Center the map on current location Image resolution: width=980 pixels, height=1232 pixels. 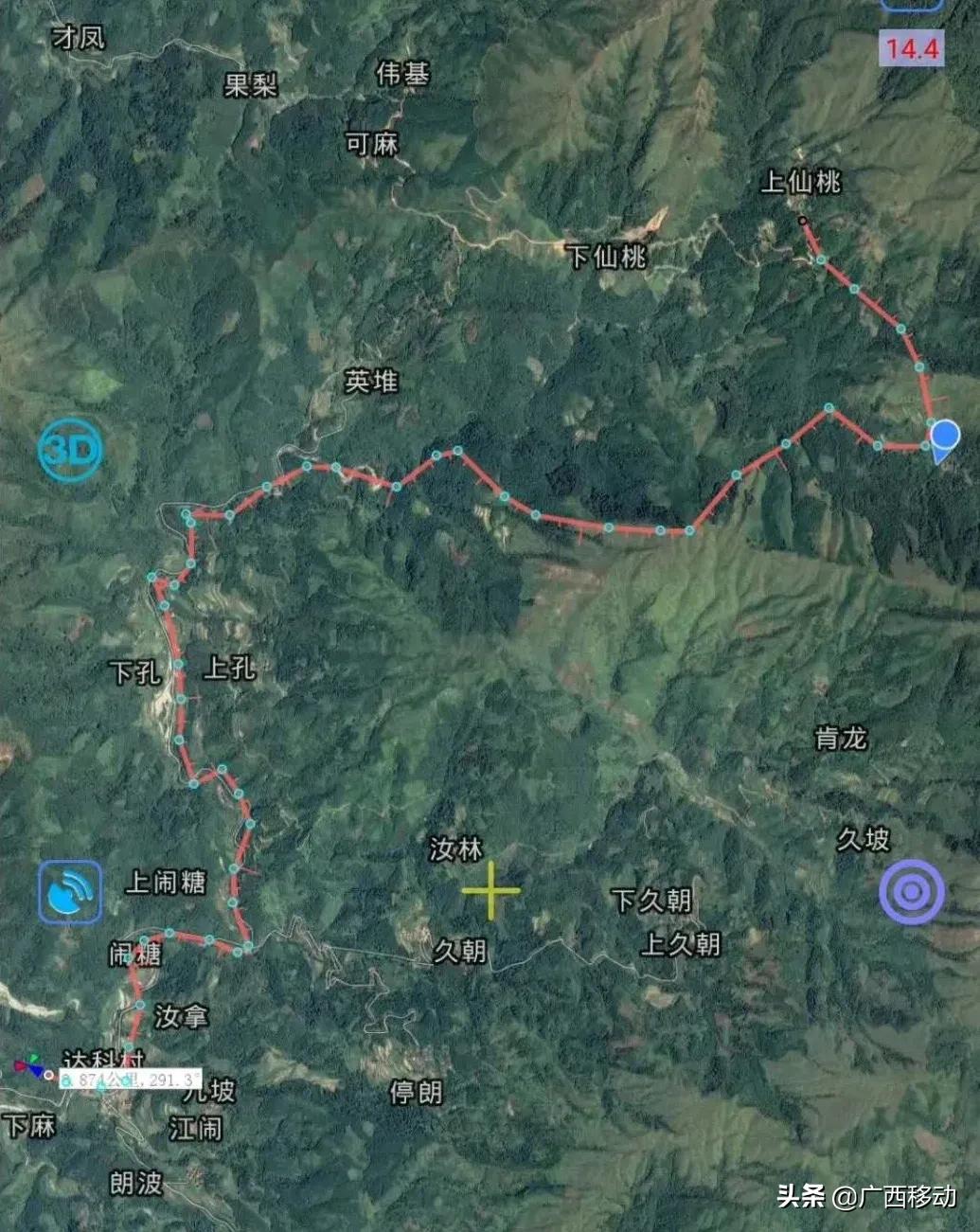912,891
